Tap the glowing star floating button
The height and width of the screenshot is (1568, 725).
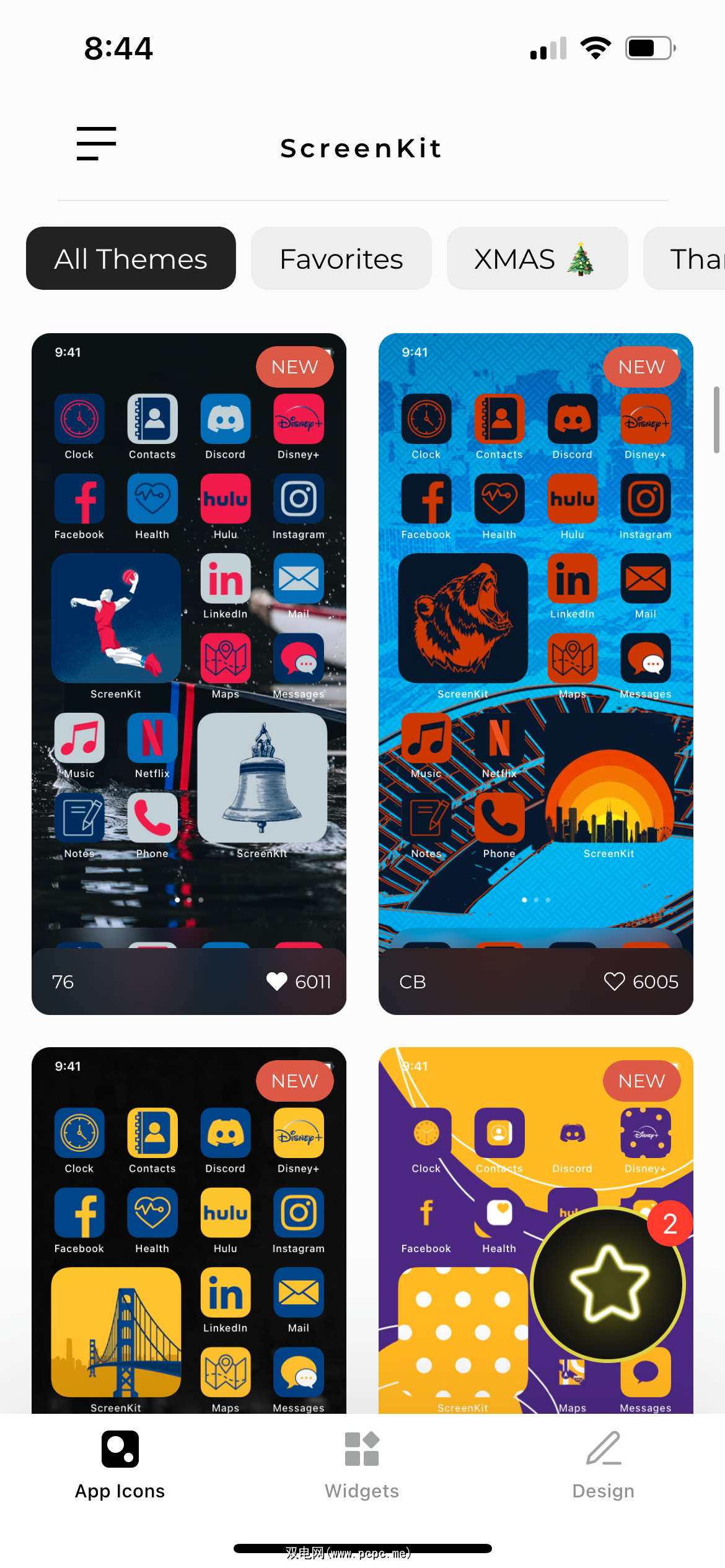coord(609,1284)
